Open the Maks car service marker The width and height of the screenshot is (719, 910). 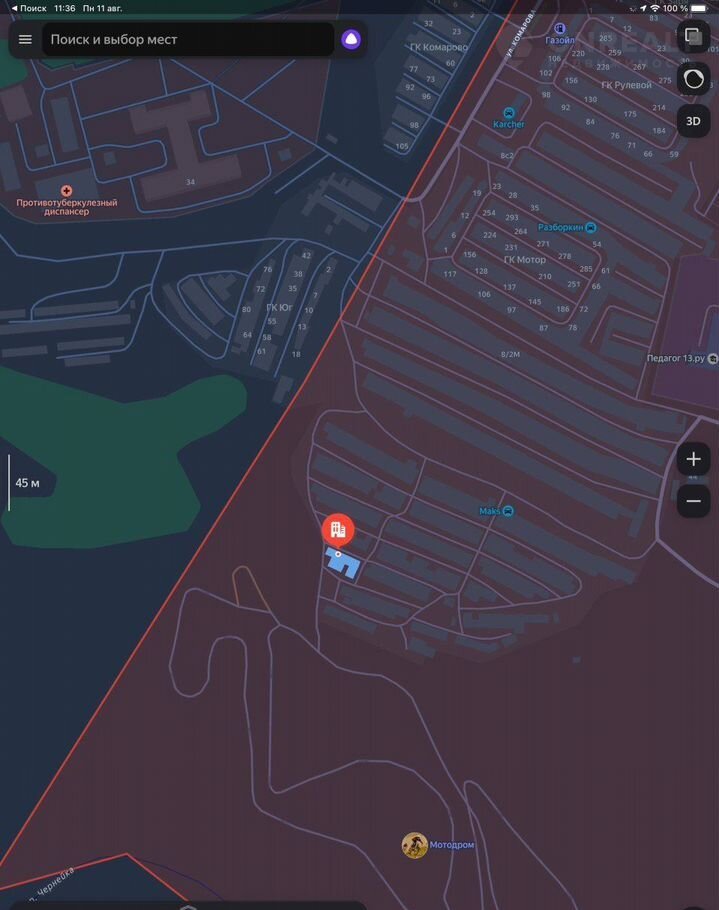(508, 511)
